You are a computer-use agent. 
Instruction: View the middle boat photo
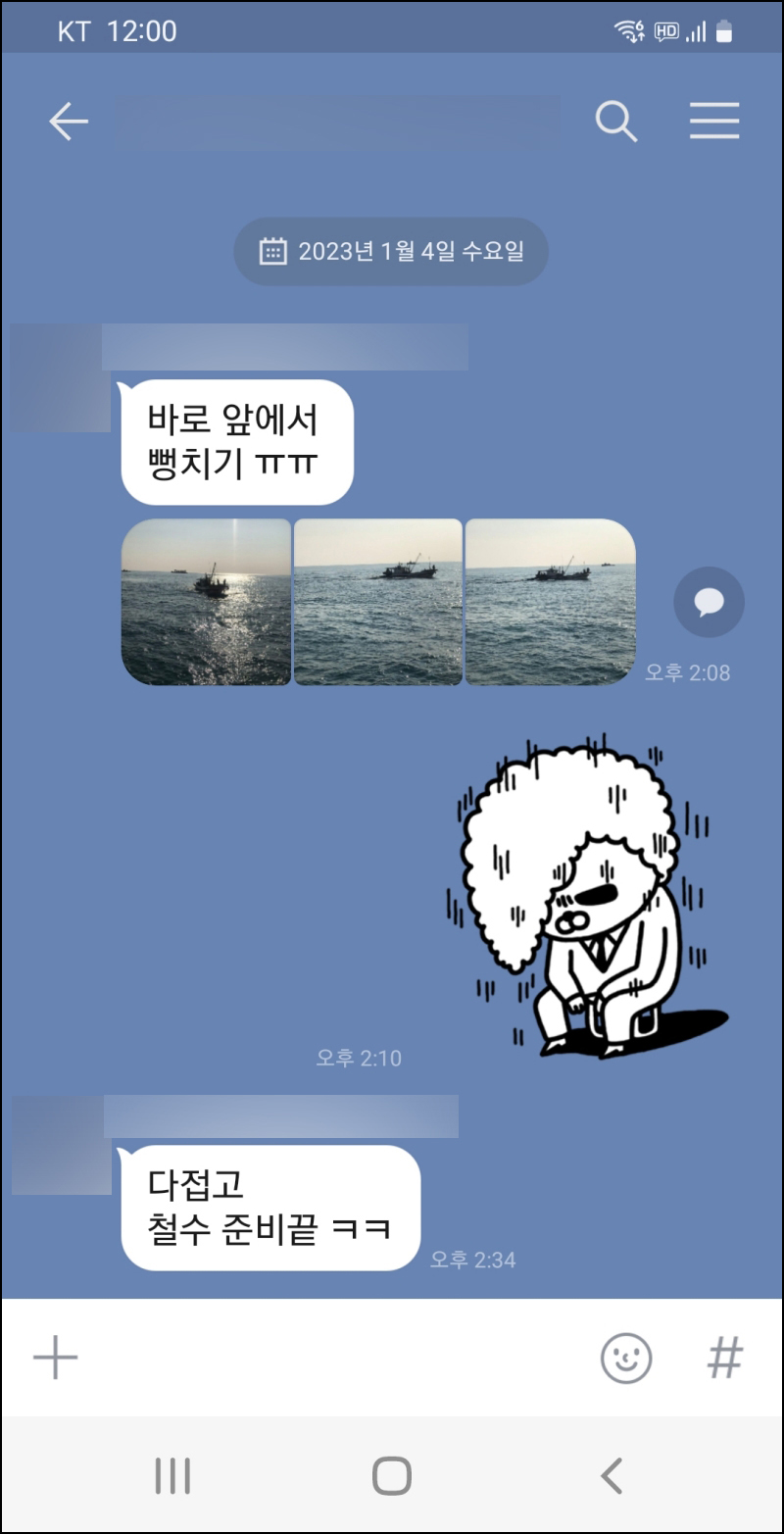click(377, 602)
